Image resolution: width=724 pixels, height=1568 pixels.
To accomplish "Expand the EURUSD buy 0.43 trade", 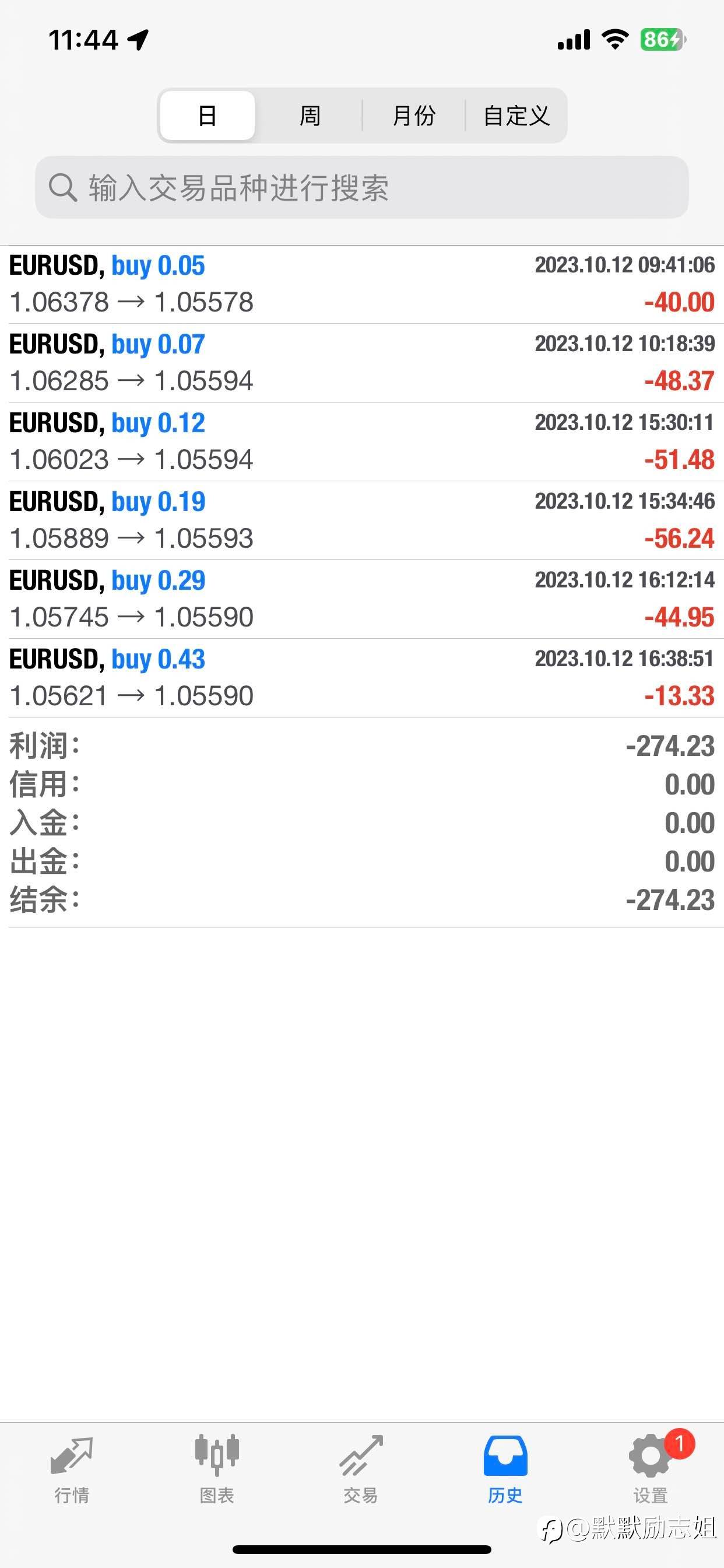I will (361, 677).
